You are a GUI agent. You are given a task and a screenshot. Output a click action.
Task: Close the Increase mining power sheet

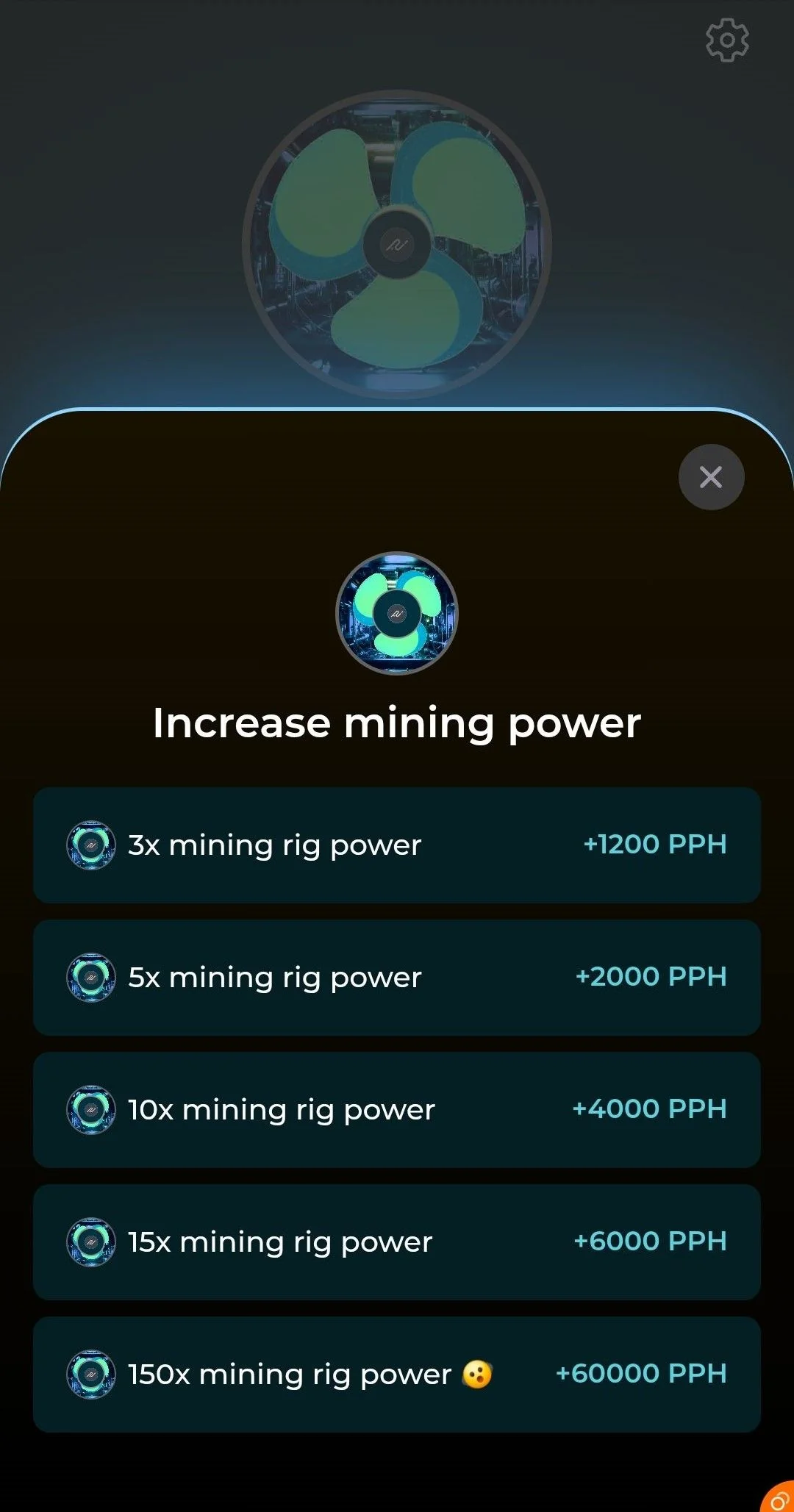coord(711,477)
